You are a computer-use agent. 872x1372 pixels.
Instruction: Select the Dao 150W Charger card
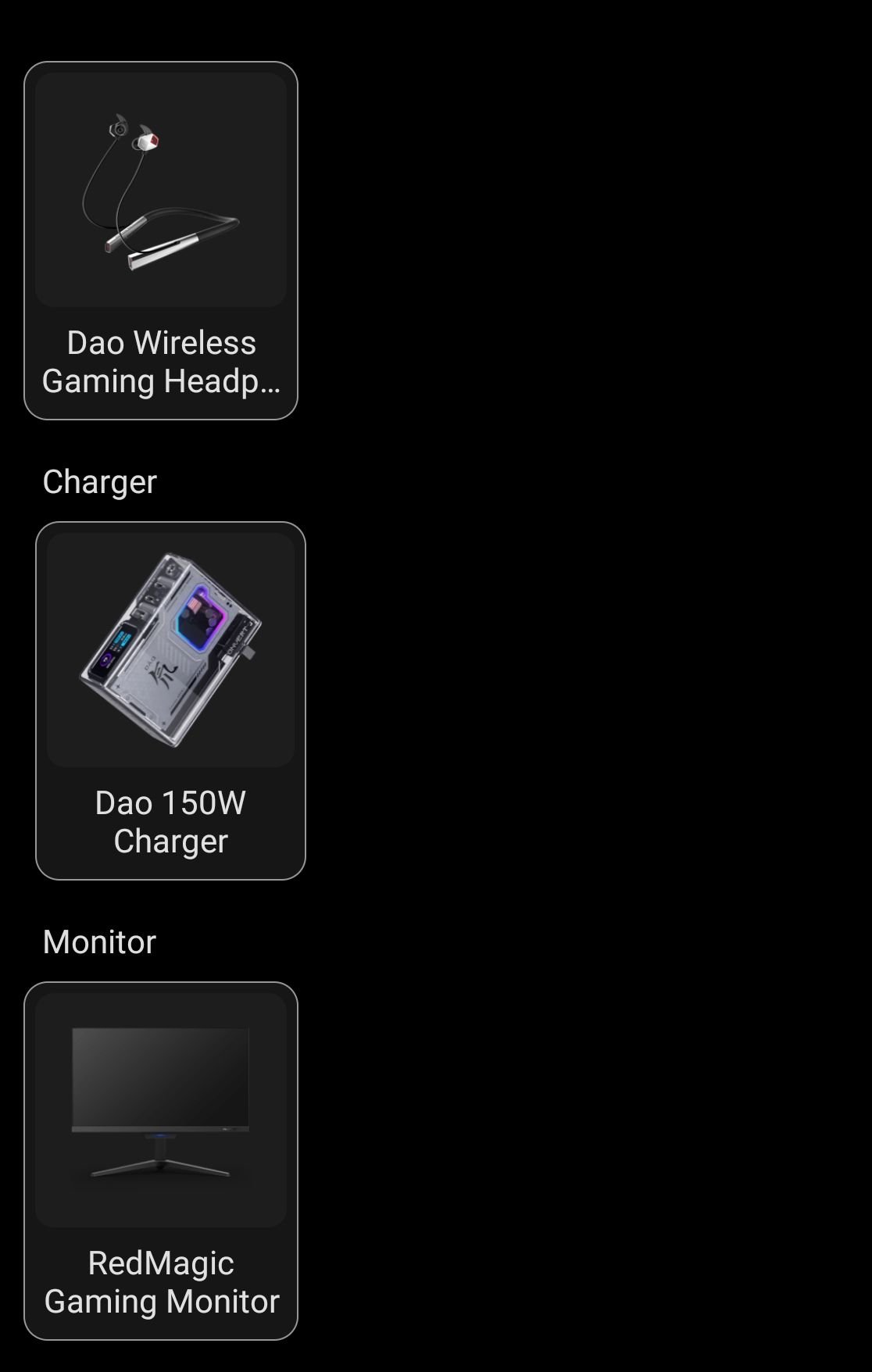pos(170,701)
